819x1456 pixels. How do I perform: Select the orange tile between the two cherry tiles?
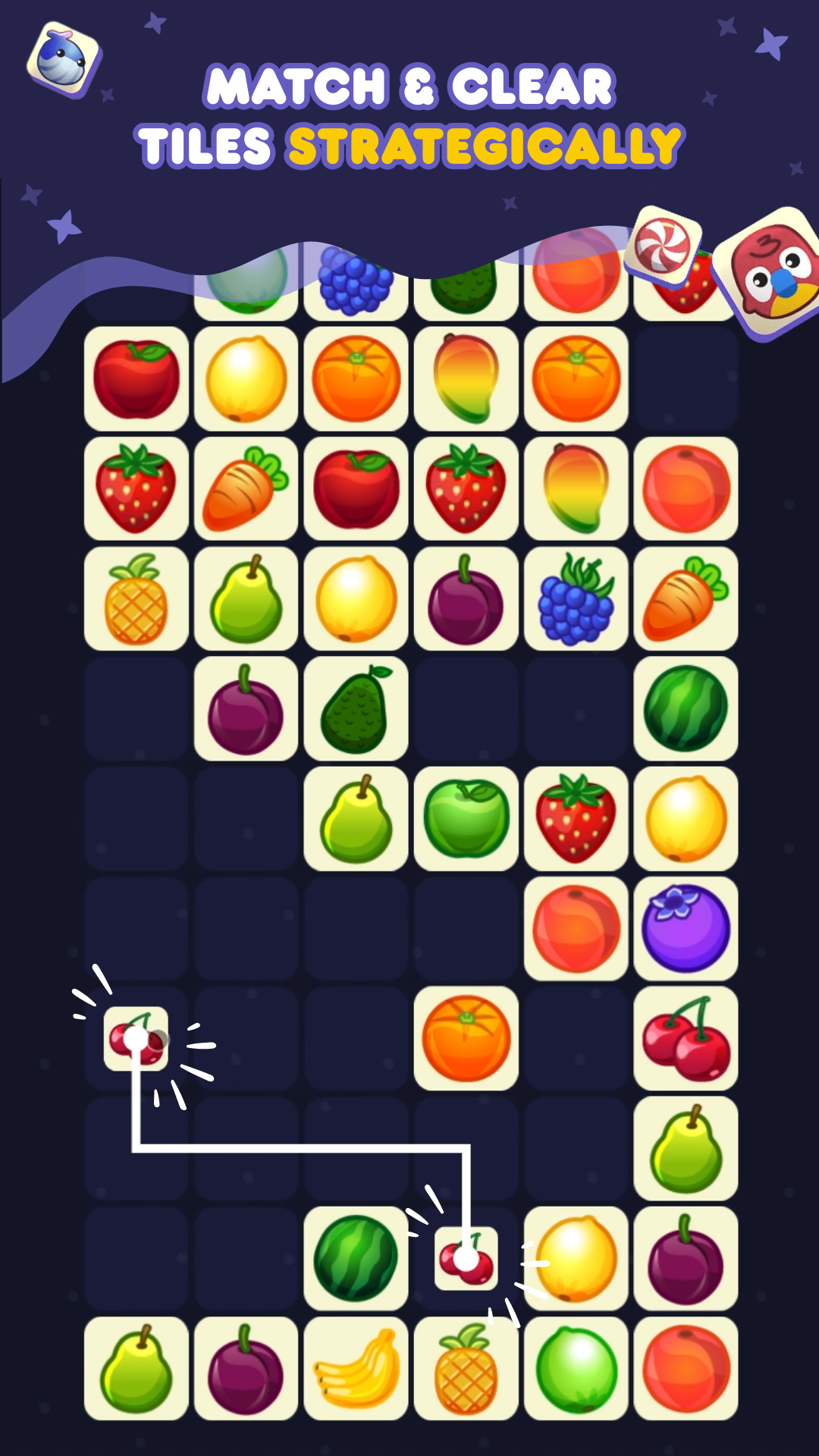[x=466, y=1039]
